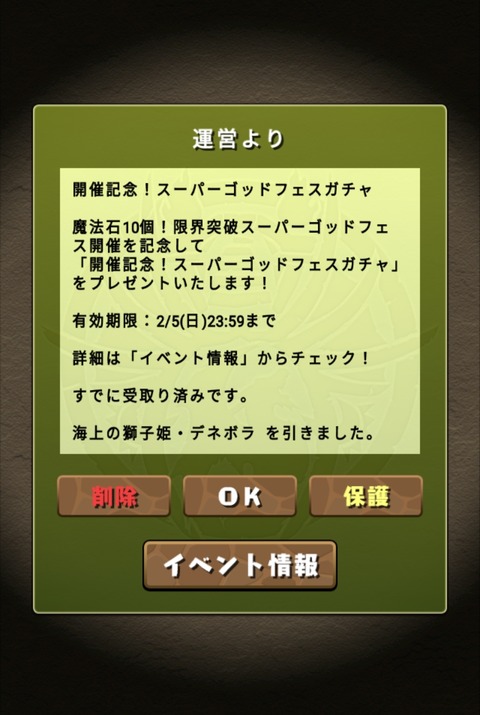The height and width of the screenshot is (715, 480).
Task: Delete this mail with the 削除 button
Action: pyautogui.click(x=114, y=496)
